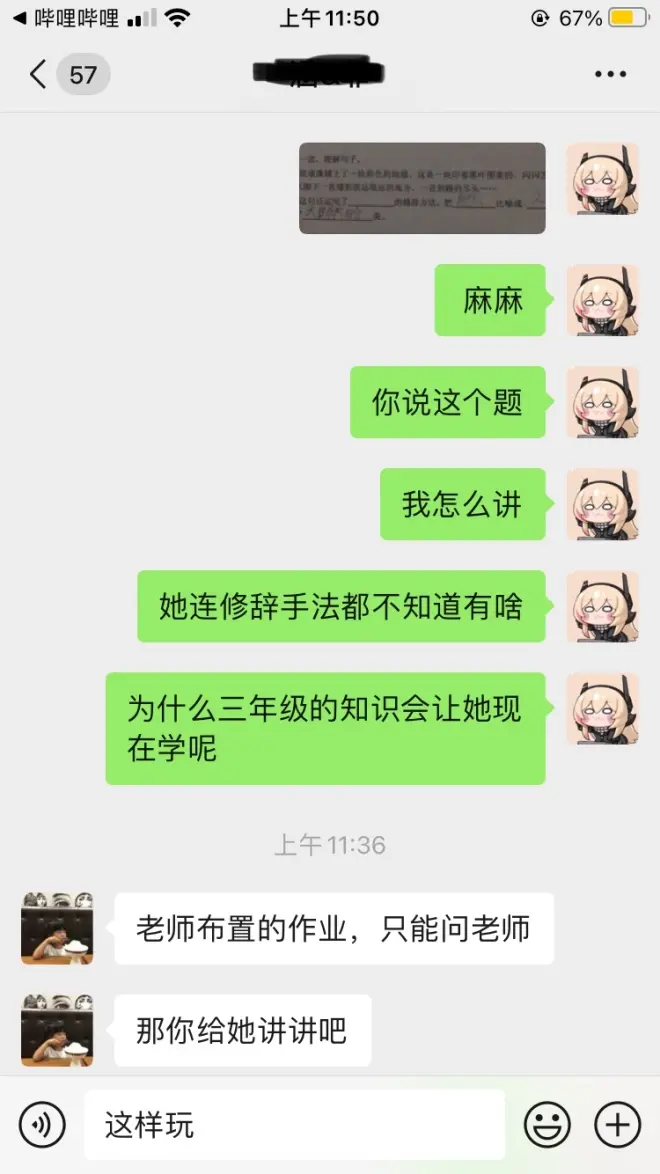Focus the message field containing 这样玩
The height and width of the screenshot is (1174, 660).
click(x=294, y=1125)
